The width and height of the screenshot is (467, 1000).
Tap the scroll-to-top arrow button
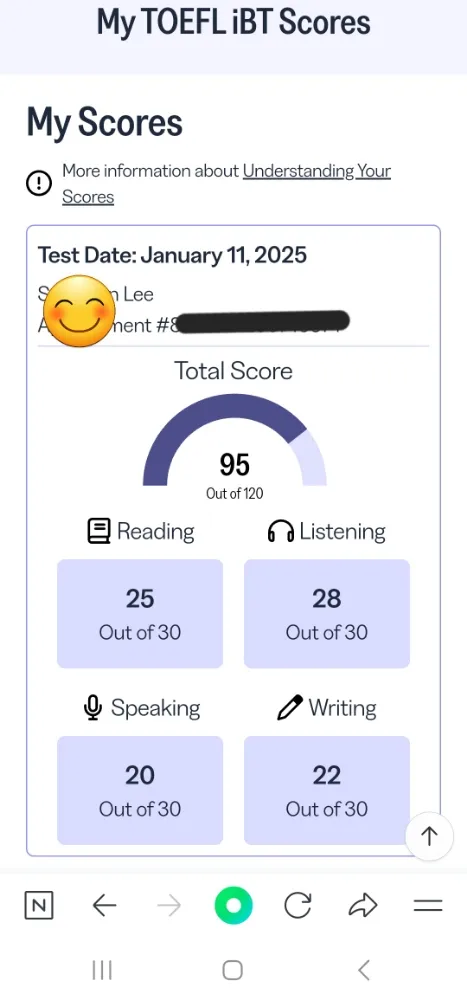(x=429, y=836)
